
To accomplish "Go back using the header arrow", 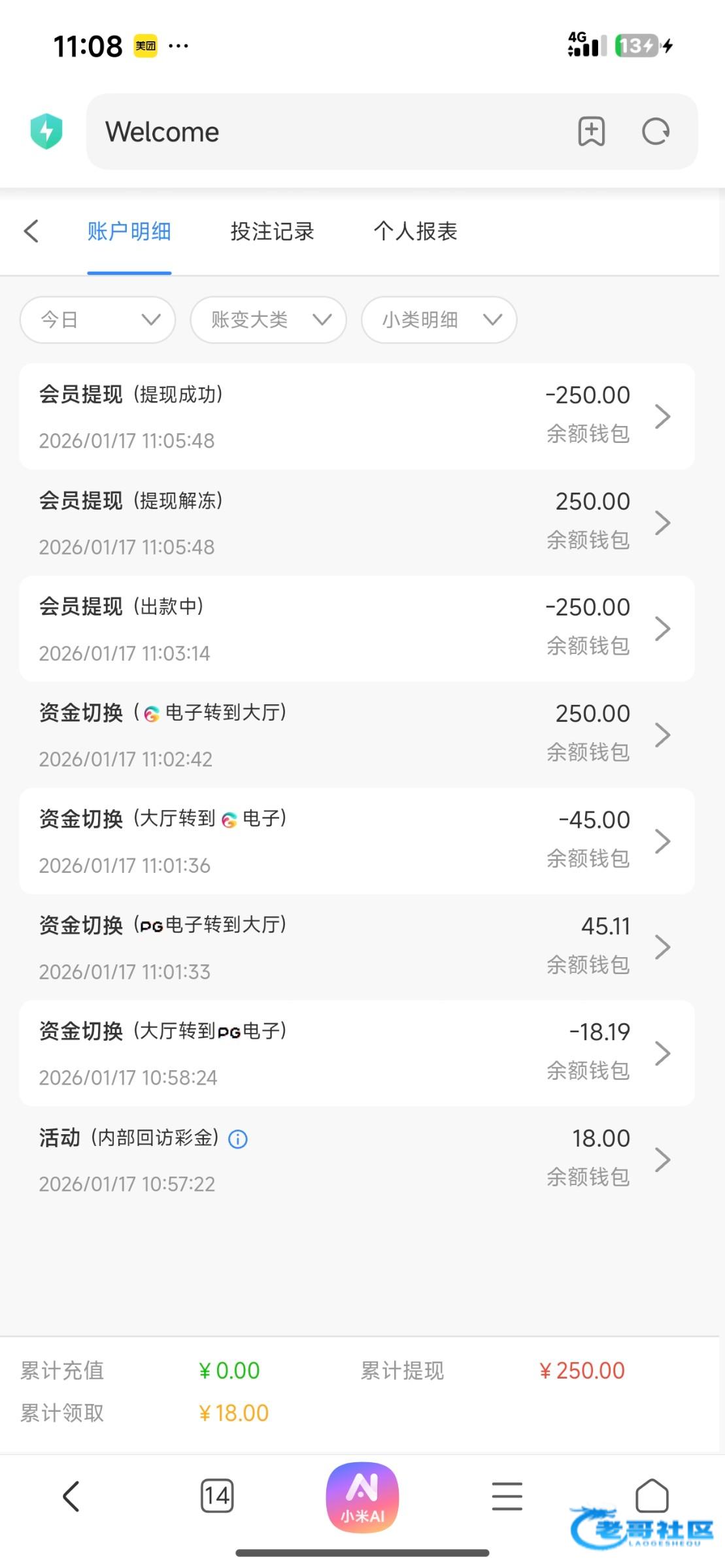I will click(31, 231).
